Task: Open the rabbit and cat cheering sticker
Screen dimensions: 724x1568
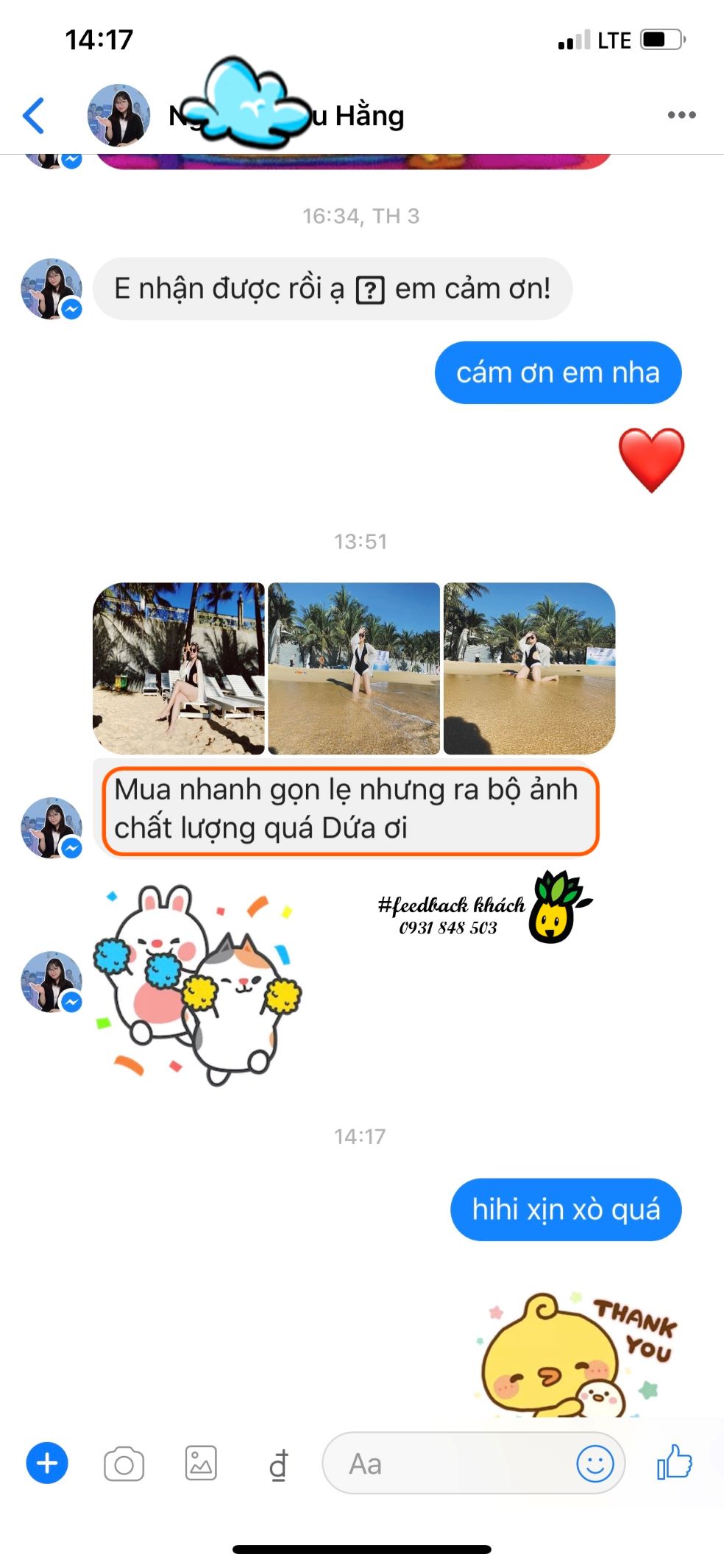Action: coord(199,984)
